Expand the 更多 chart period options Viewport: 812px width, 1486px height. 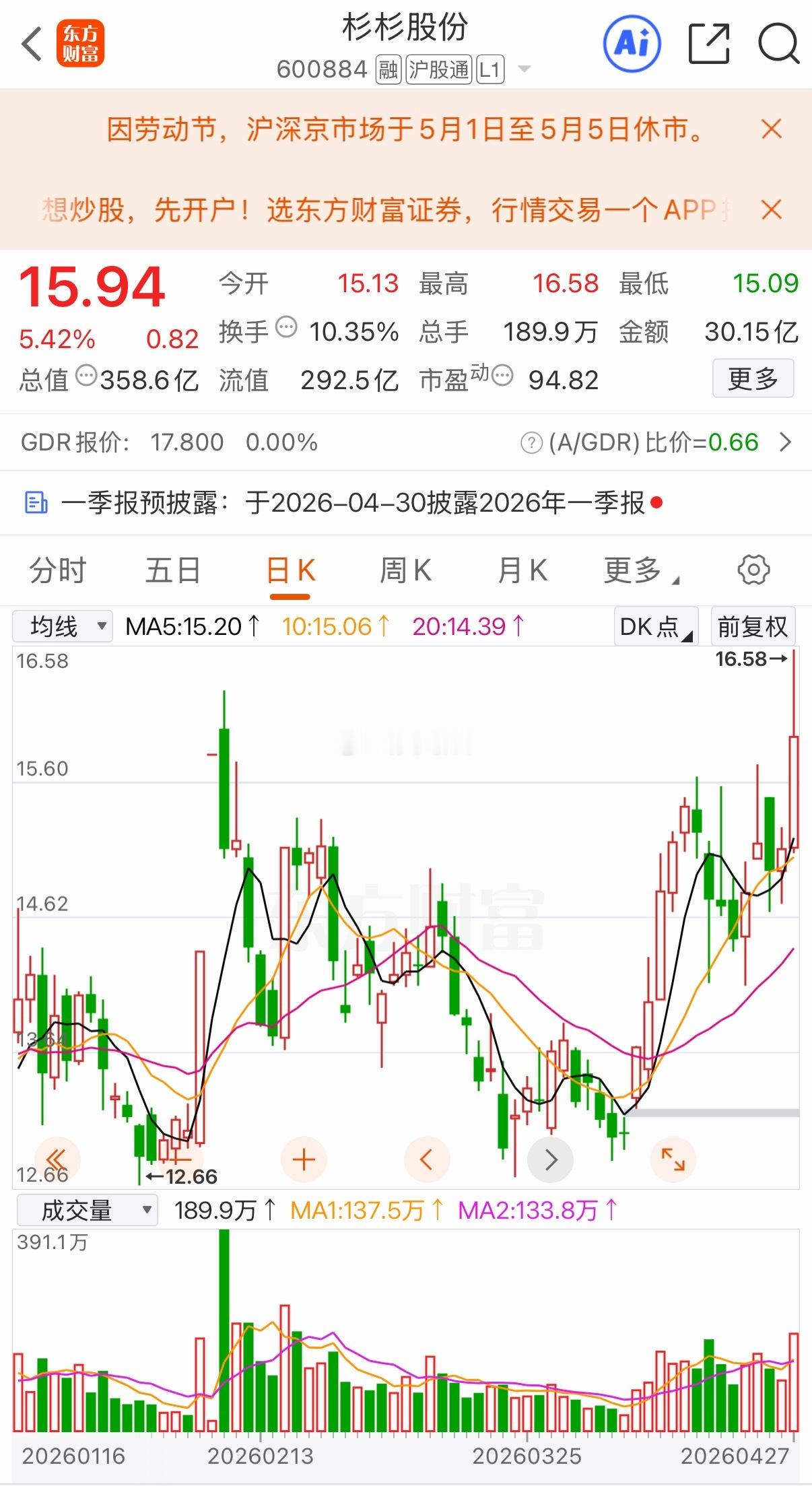pos(640,571)
